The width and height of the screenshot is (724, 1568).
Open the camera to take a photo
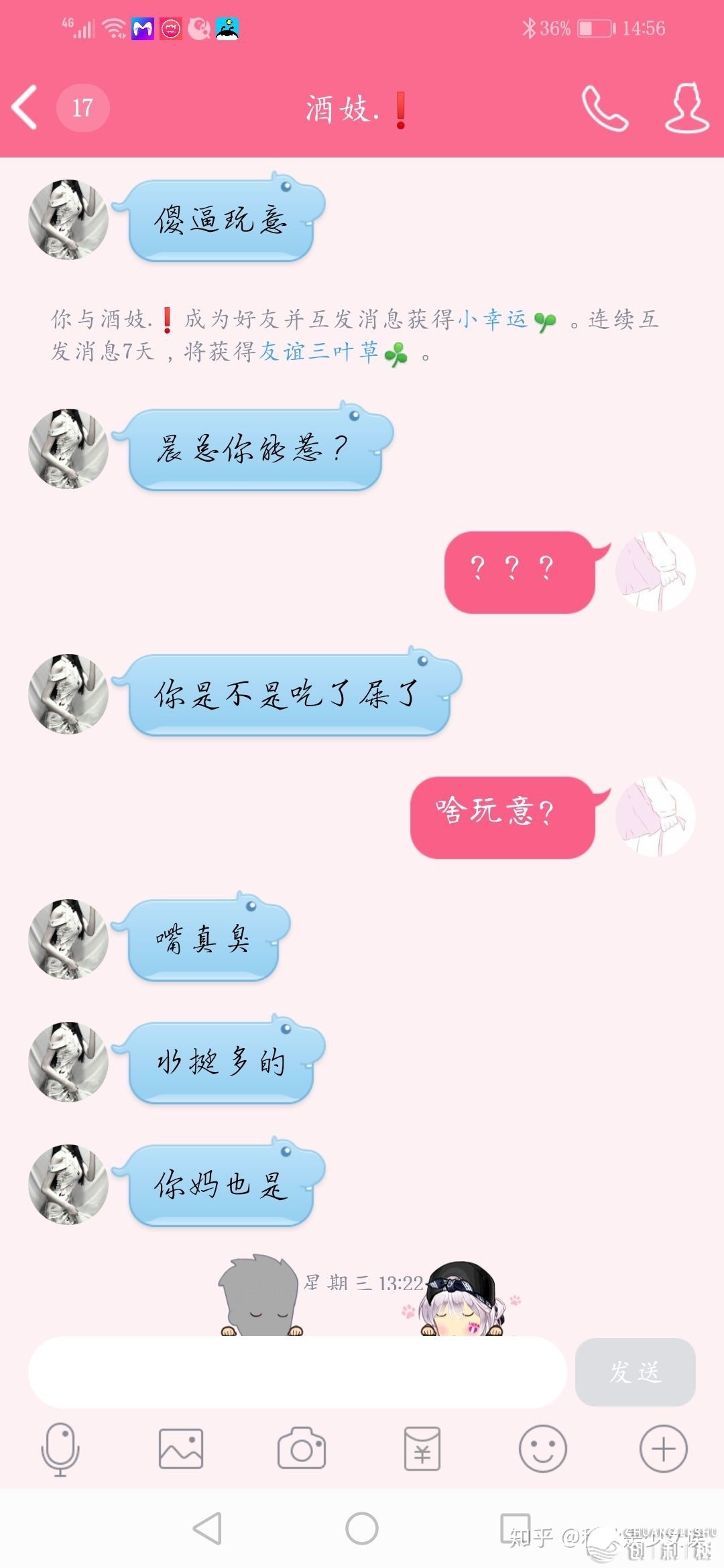click(x=302, y=1449)
